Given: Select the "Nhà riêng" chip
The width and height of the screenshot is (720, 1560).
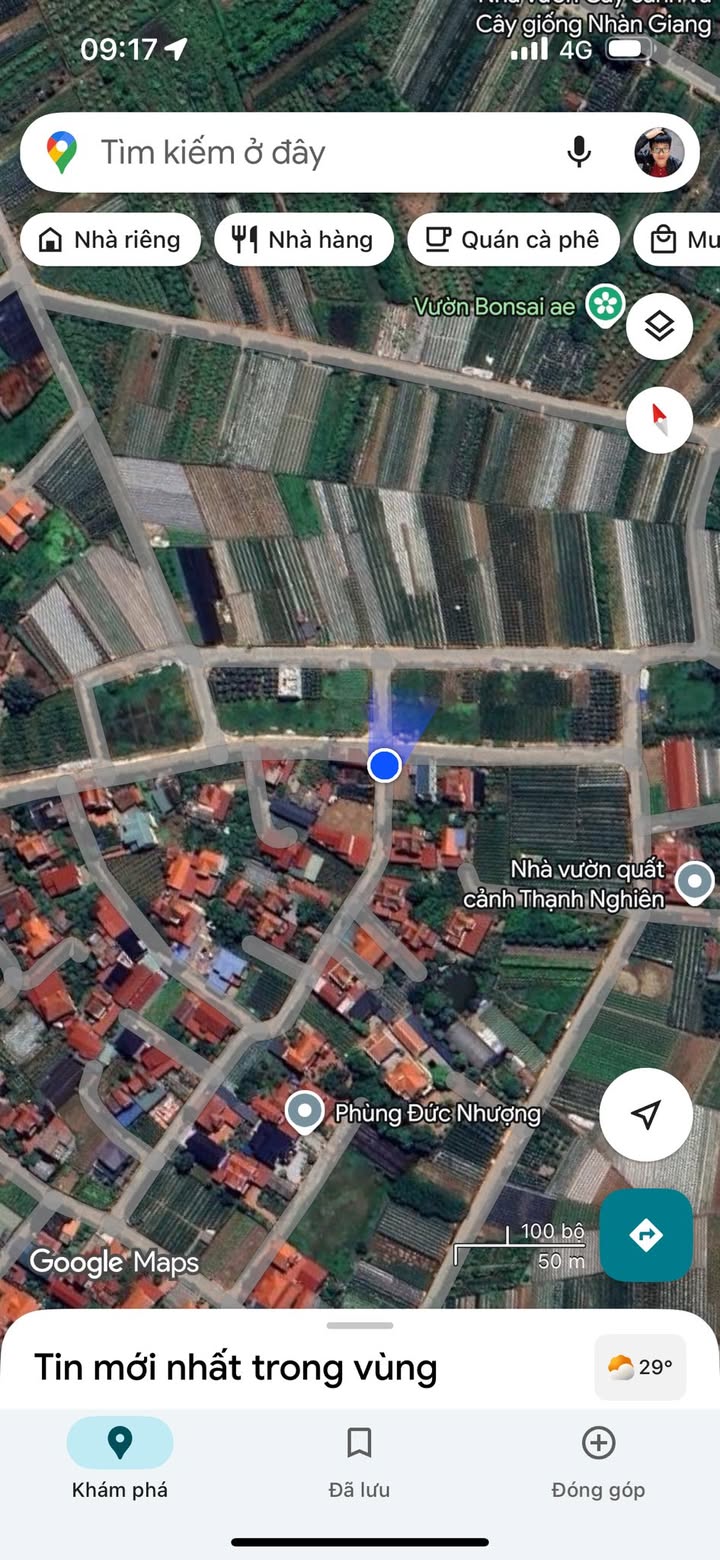Looking at the screenshot, I should tap(110, 240).
